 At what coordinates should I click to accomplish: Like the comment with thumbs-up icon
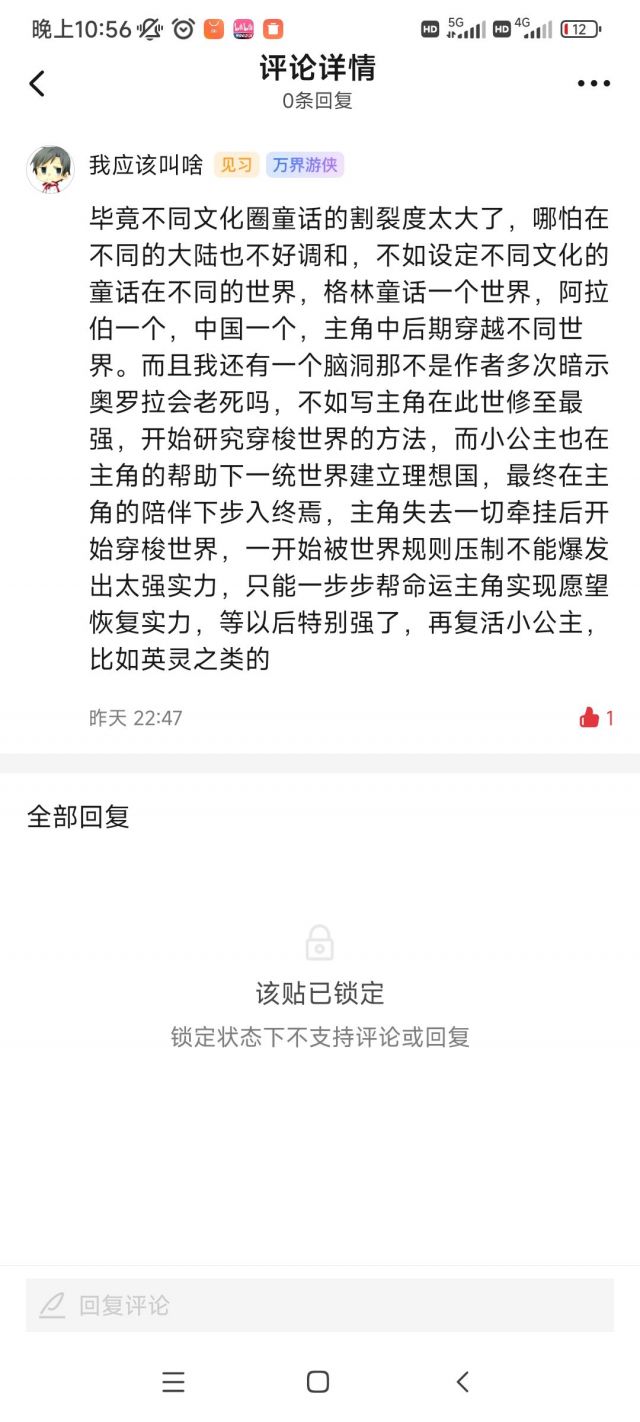[591, 717]
